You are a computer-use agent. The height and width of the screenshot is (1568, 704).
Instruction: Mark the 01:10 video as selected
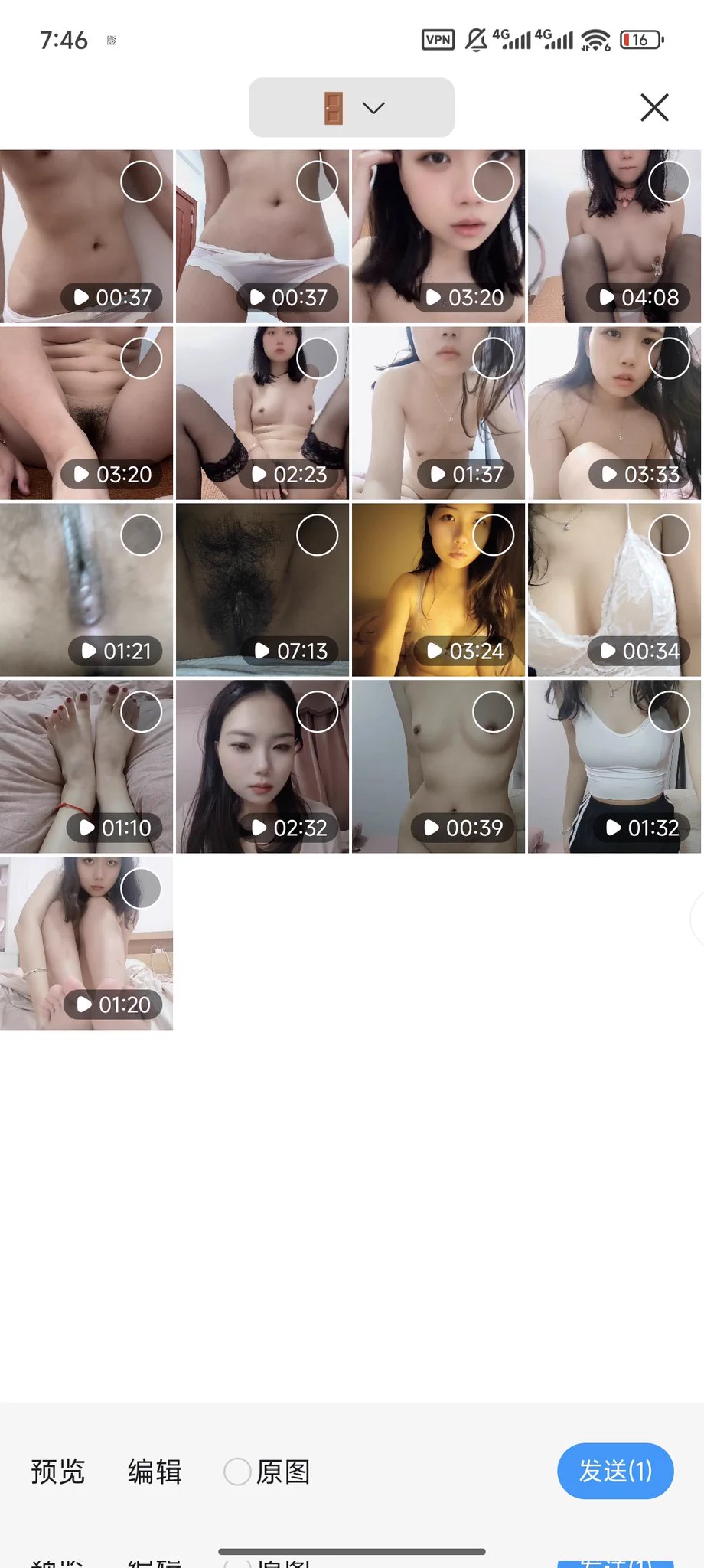point(141,711)
